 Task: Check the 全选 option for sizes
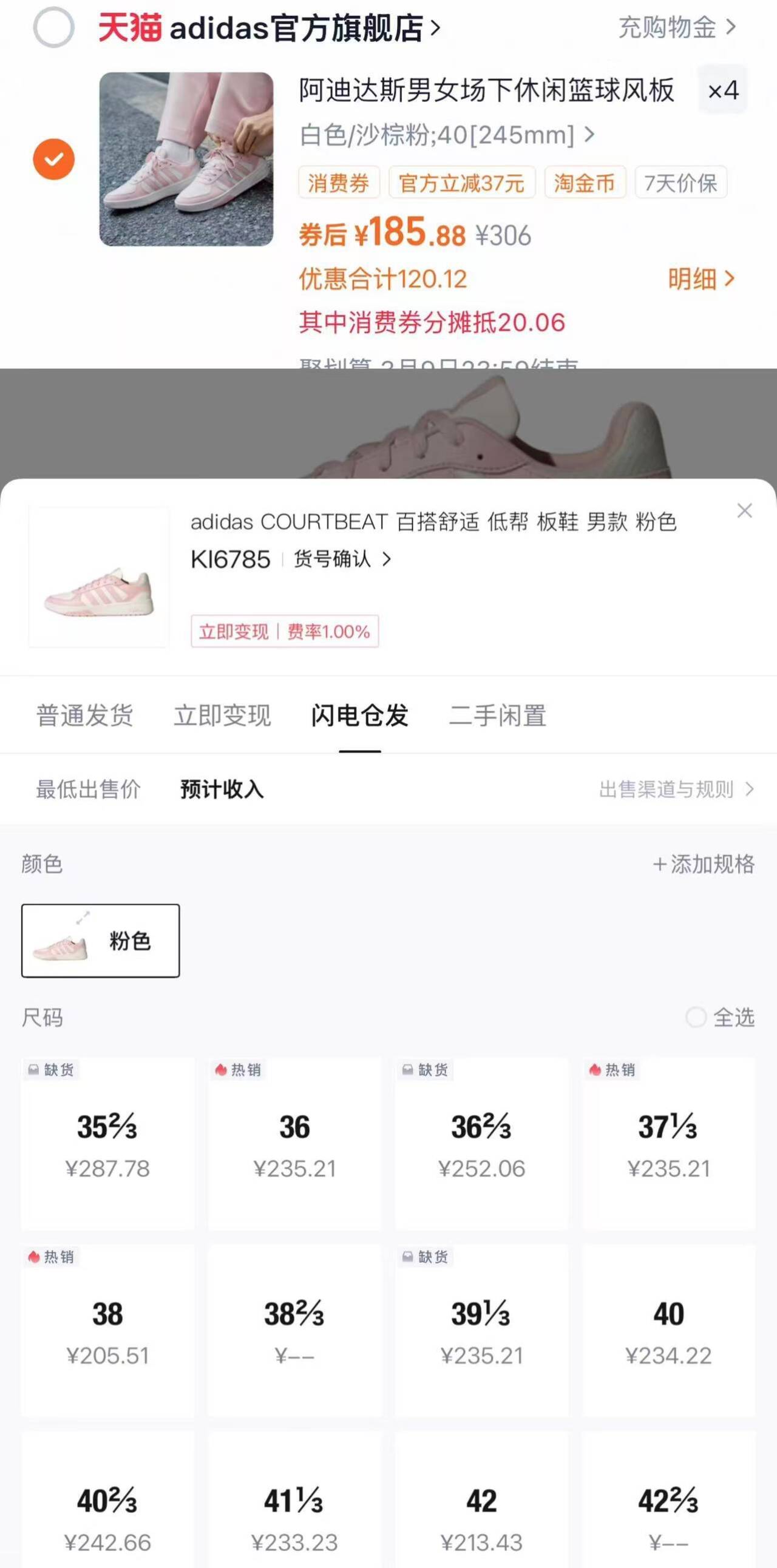tap(721, 1017)
